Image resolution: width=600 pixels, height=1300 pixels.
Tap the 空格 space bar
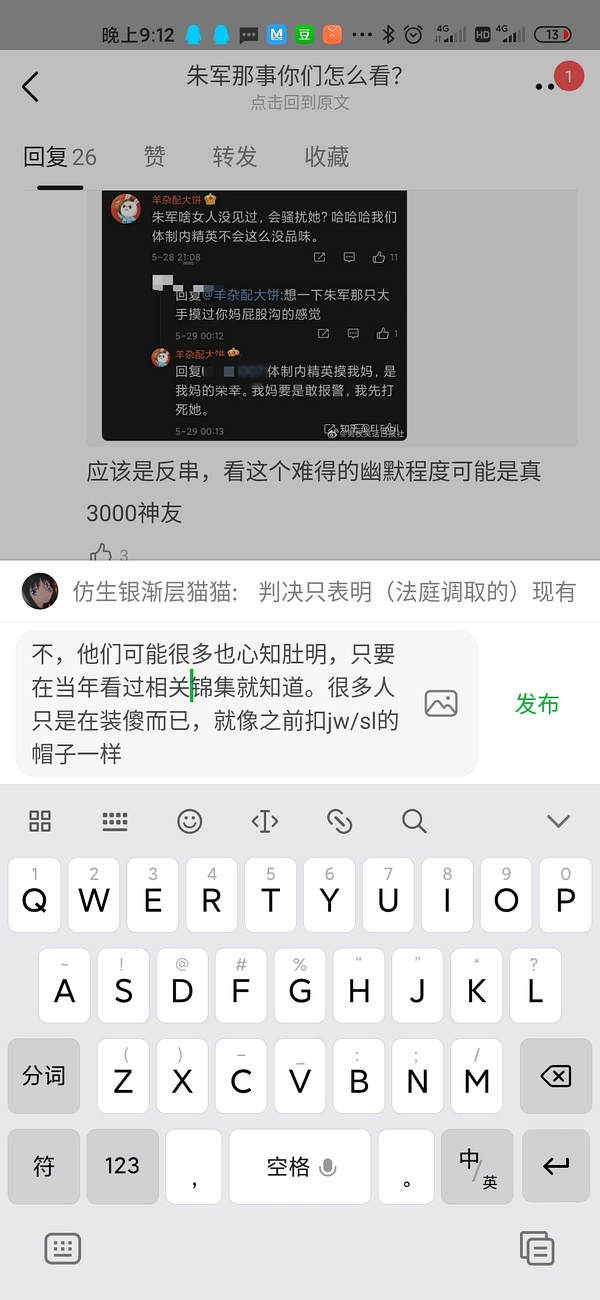(x=300, y=1166)
